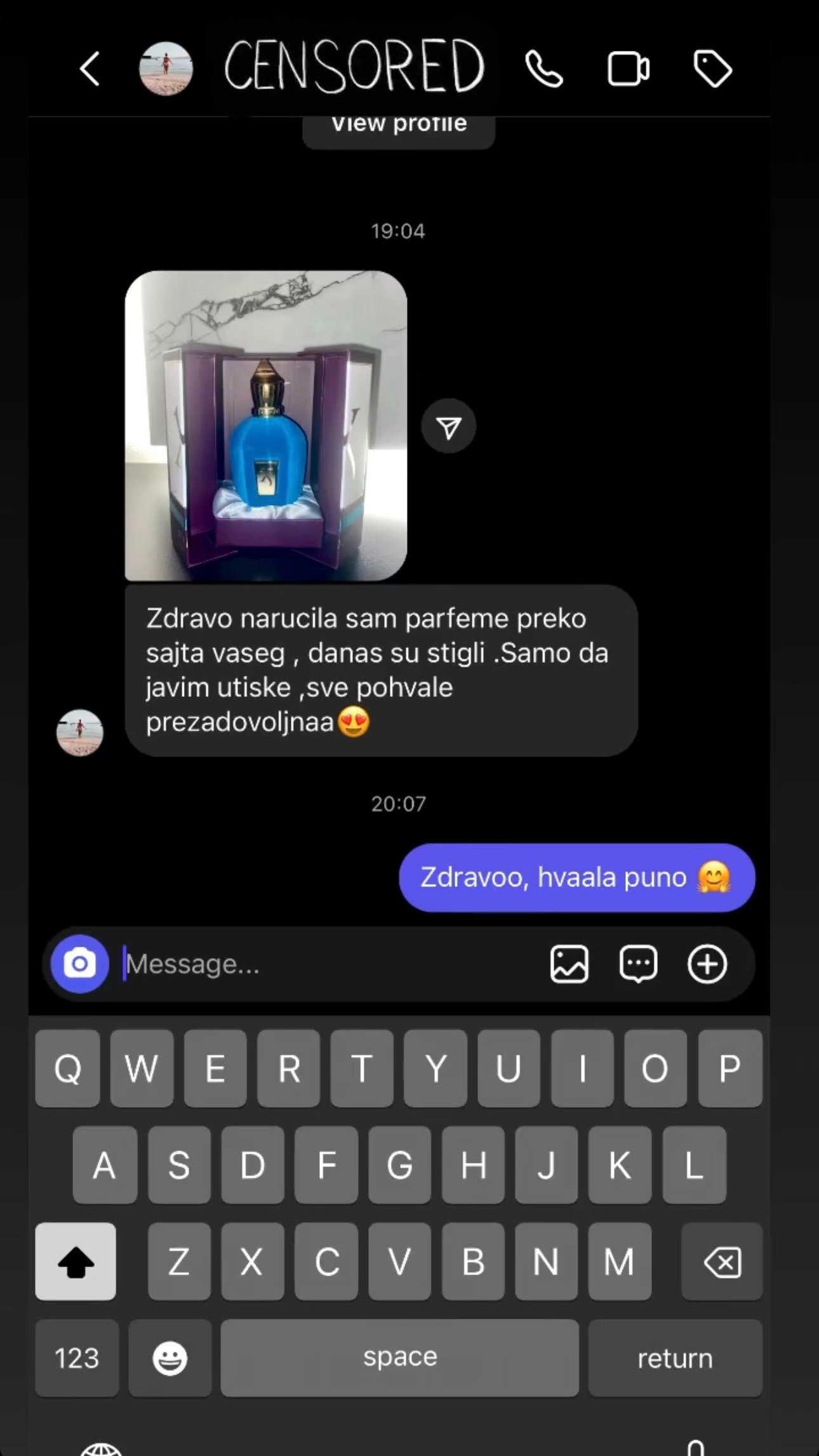Tap the View profile button

coord(399,126)
